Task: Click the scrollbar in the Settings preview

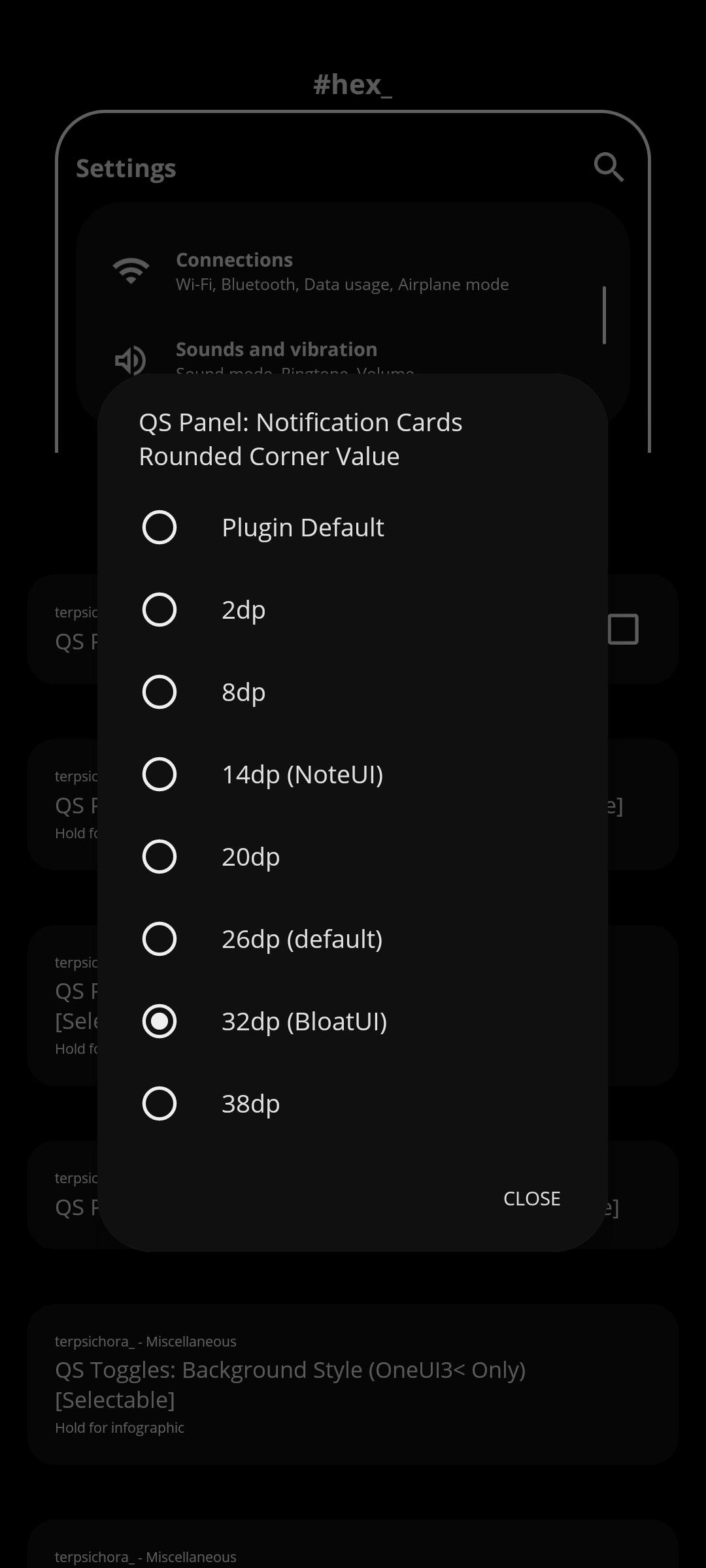Action: click(605, 314)
